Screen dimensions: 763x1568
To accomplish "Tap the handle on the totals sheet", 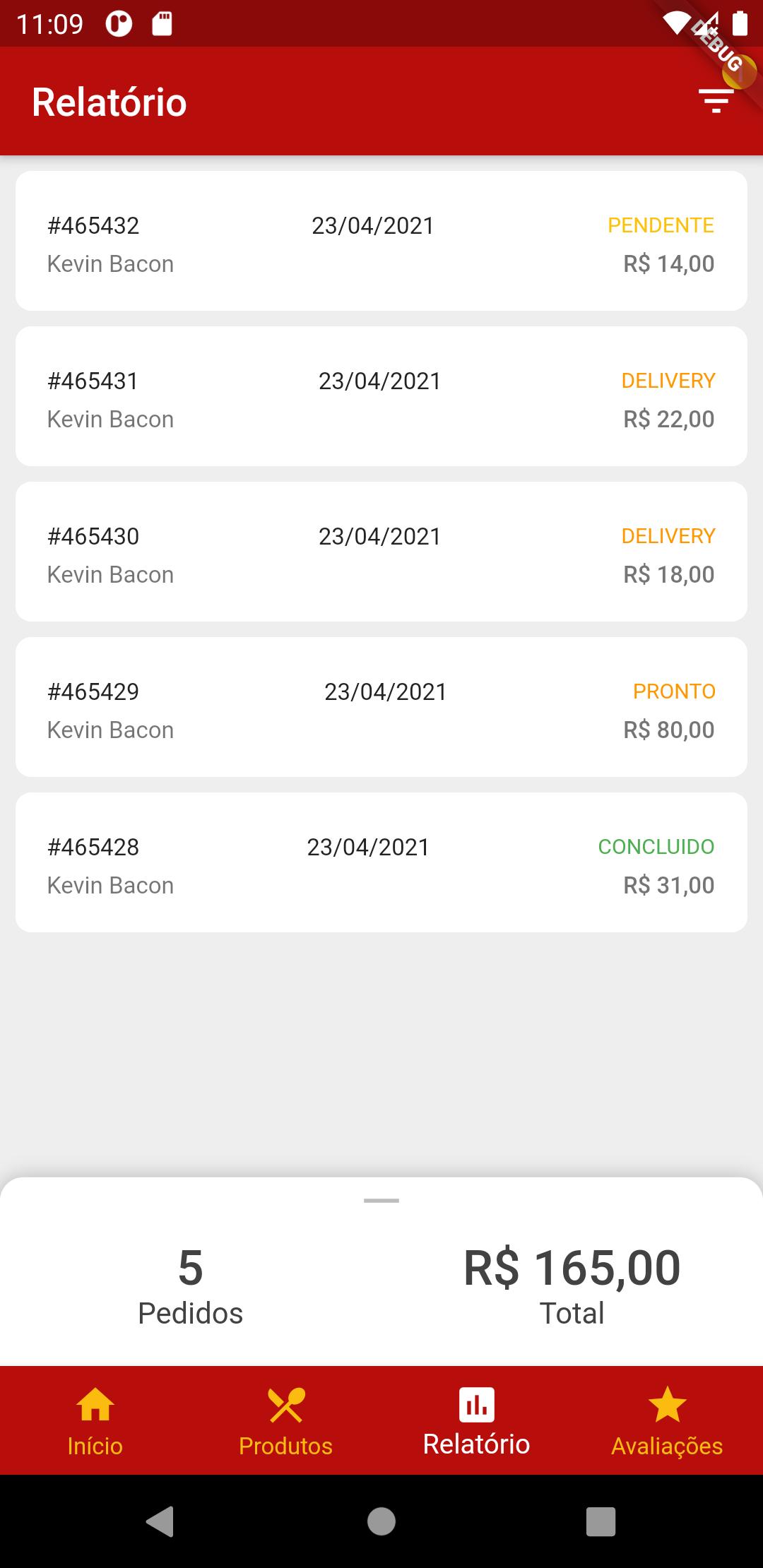I will (x=381, y=1200).
